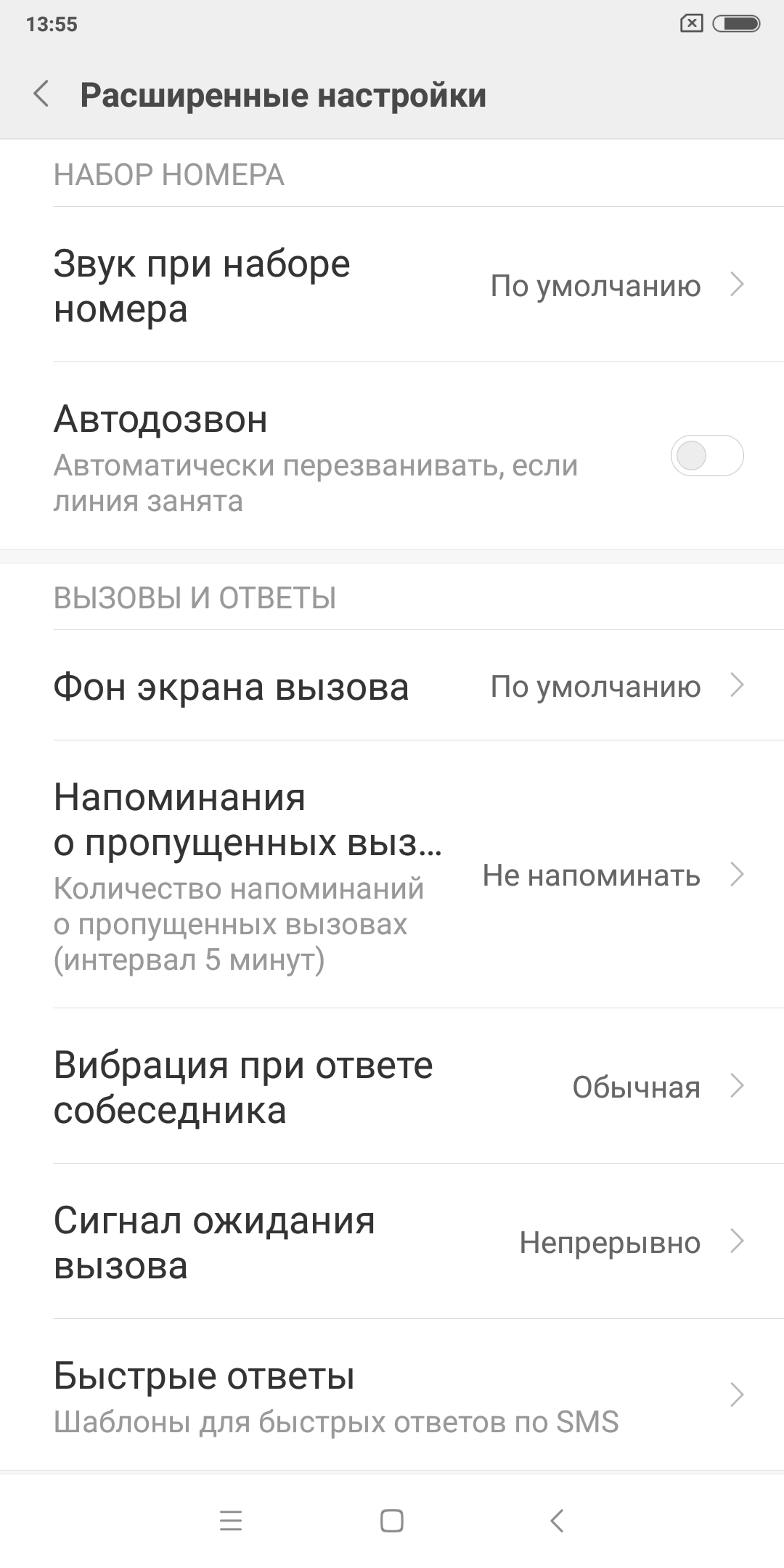Open Сигнал ожидания вызова setting
Image resolution: width=784 pixels, height=1568 pixels.
[392, 1241]
